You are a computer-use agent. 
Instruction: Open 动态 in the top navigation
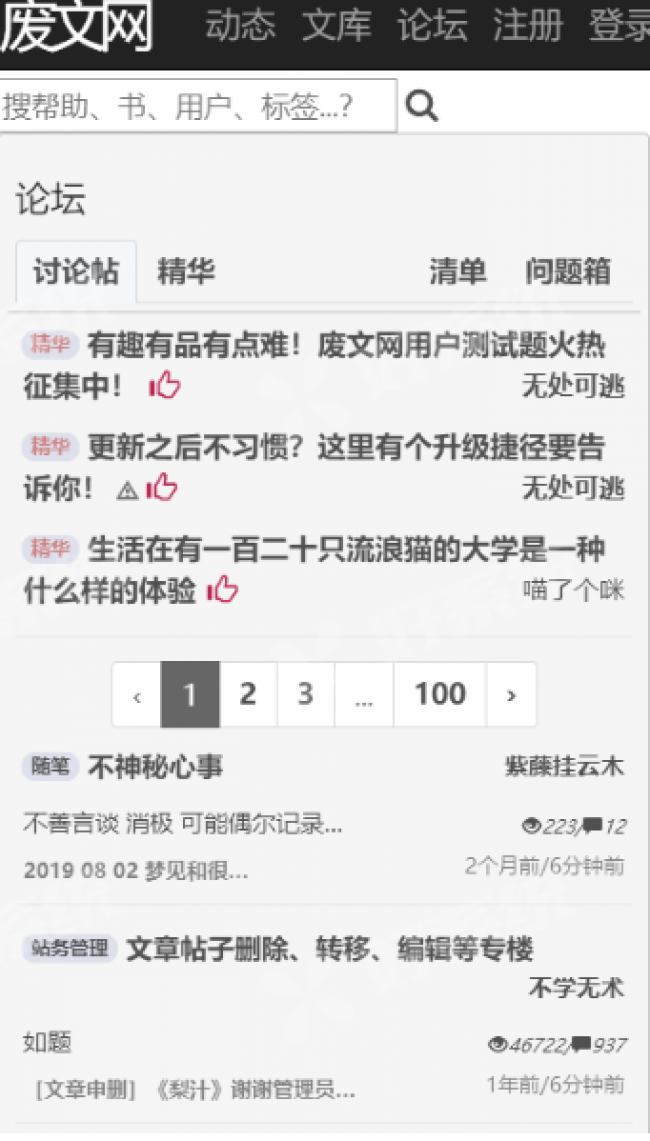(x=240, y=27)
